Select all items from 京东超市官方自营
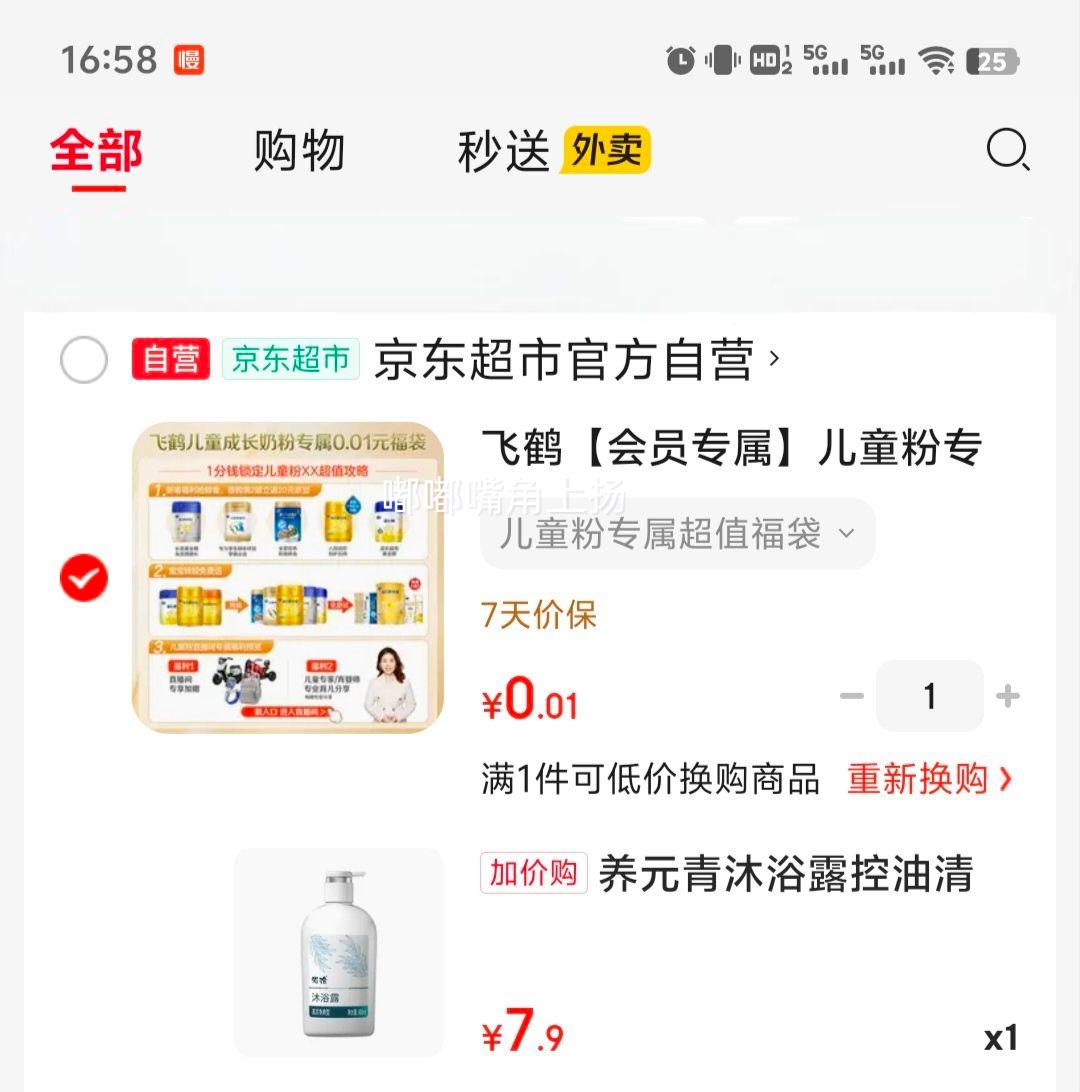 (84, 360)
